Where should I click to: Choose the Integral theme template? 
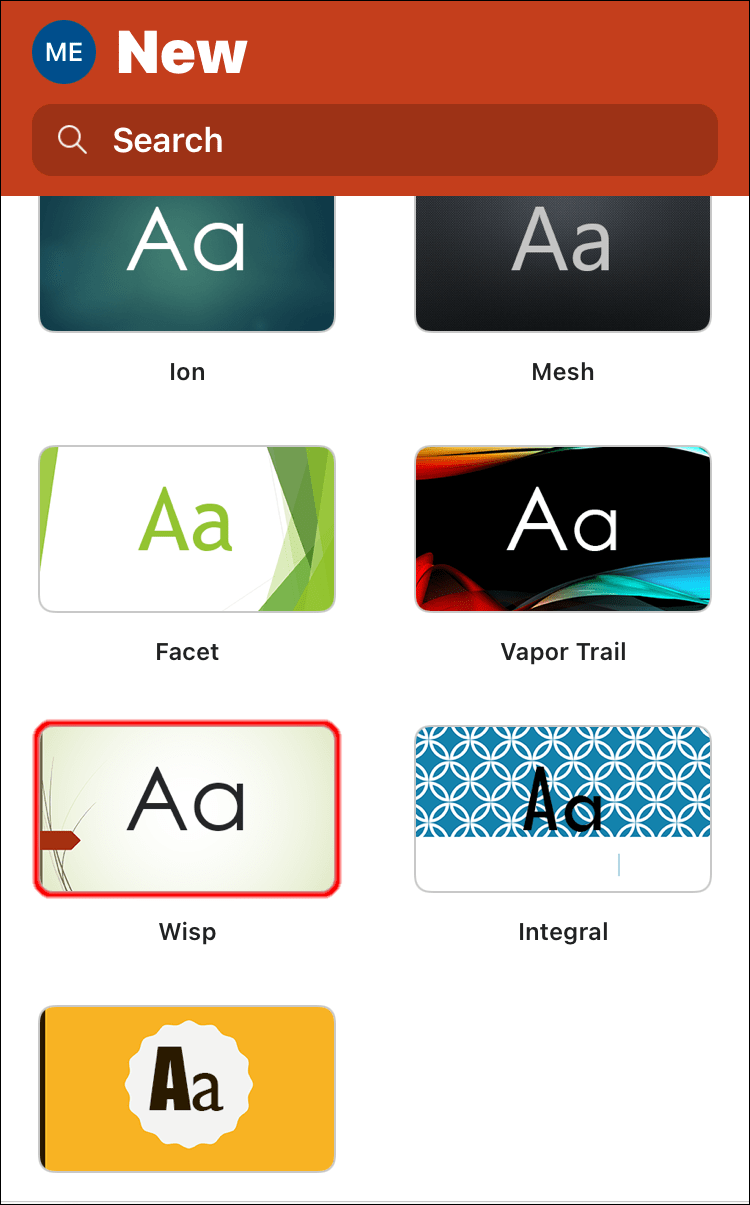tap(563, 808)
